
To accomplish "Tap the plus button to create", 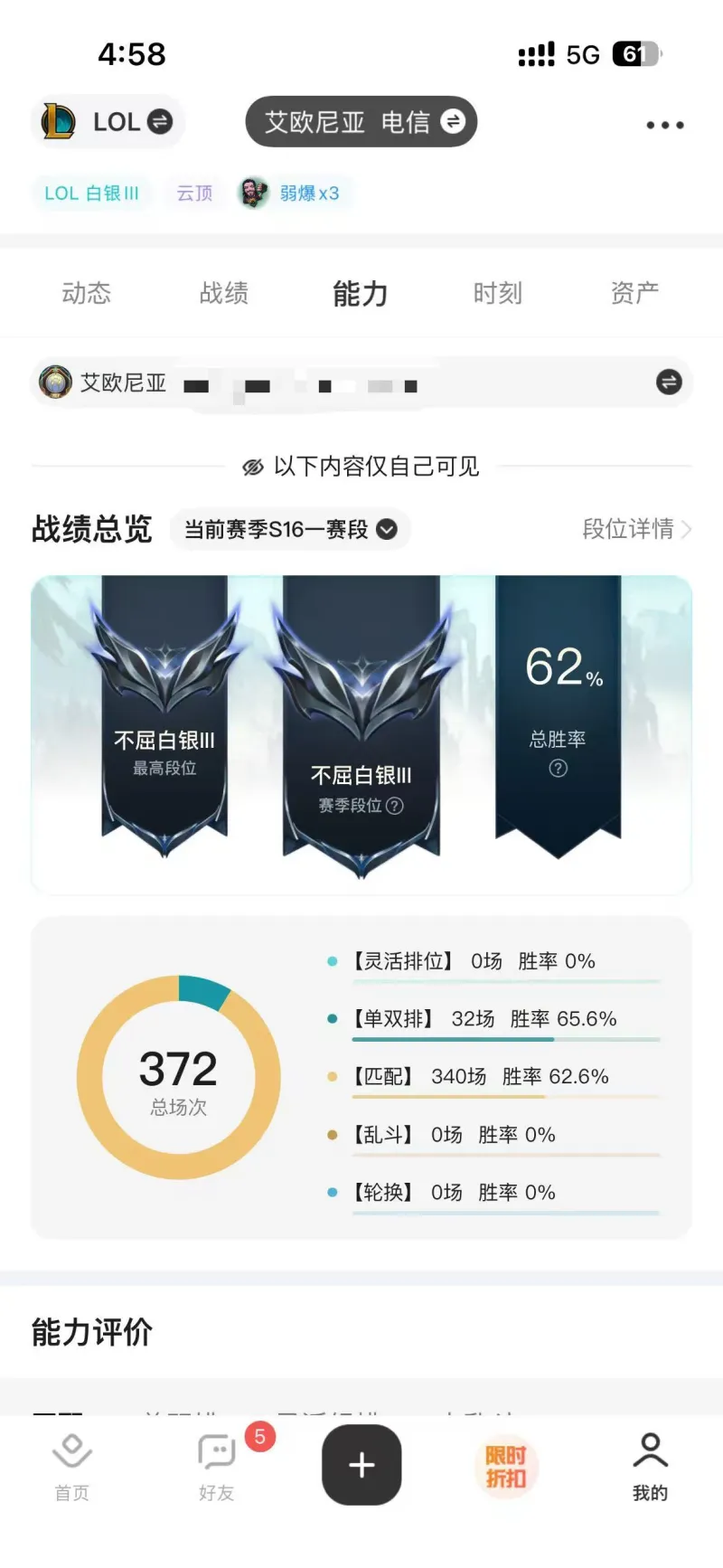I will [361, 1465].
